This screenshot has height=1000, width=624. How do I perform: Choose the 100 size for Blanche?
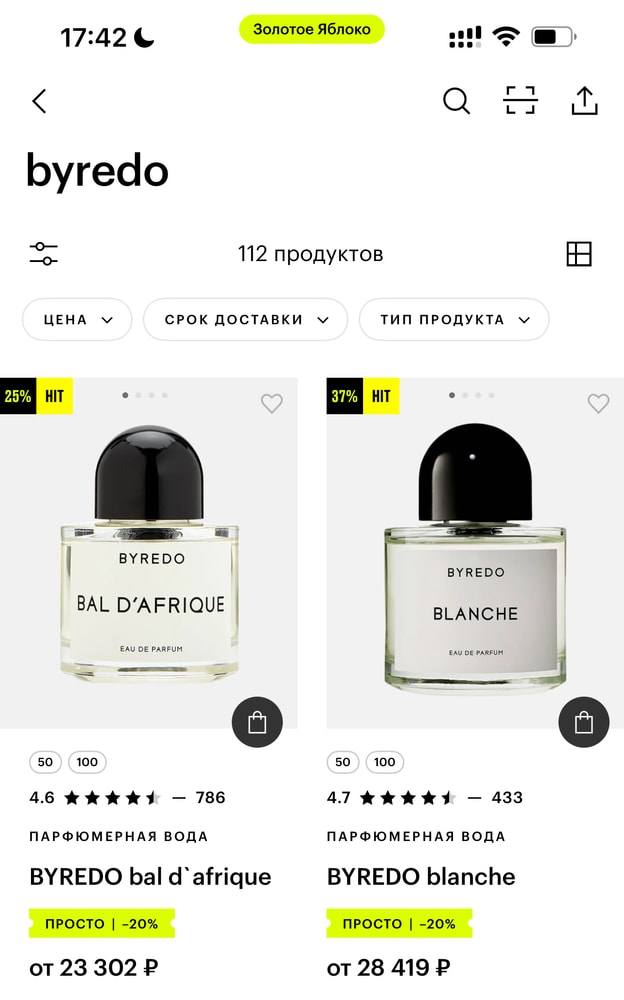click(385, 762)
